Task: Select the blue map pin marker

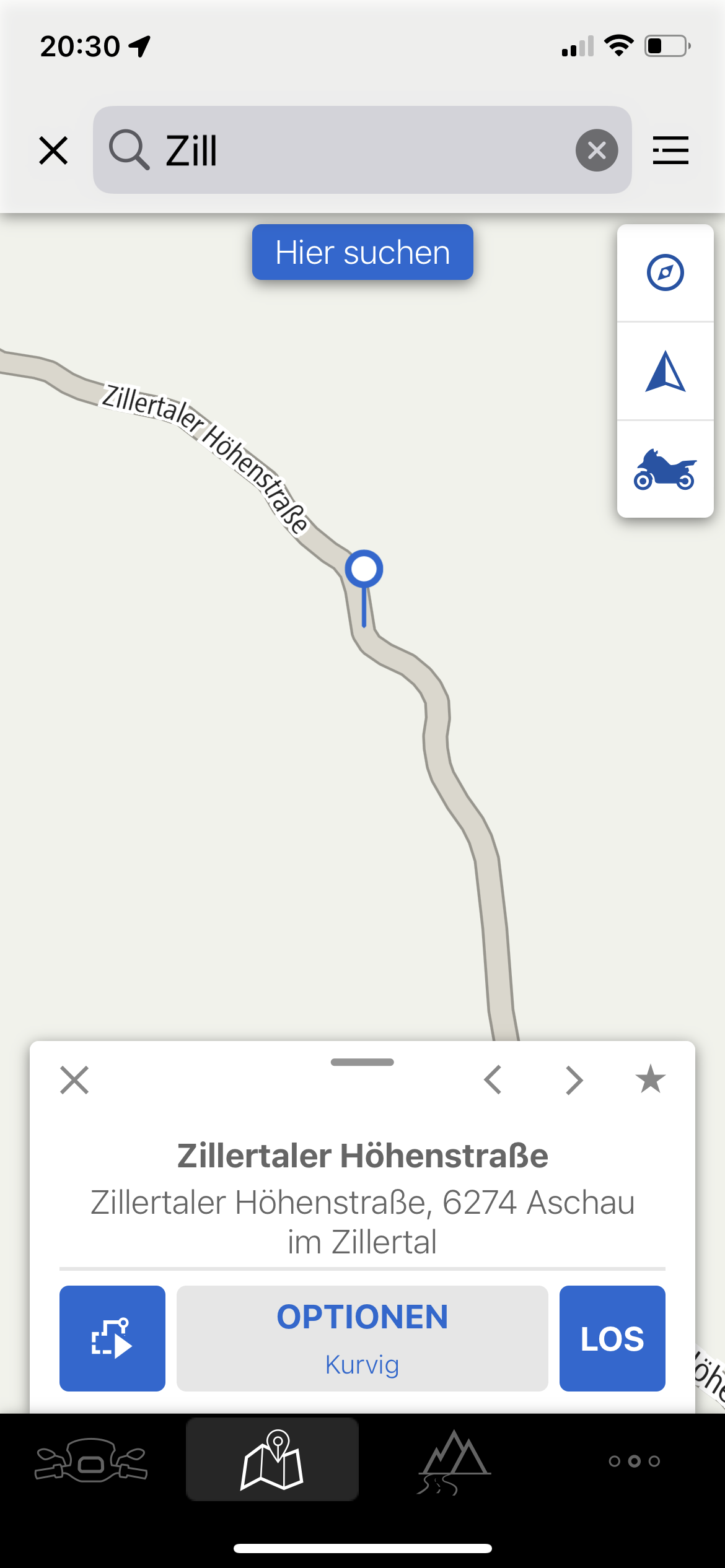Action: 364,570
